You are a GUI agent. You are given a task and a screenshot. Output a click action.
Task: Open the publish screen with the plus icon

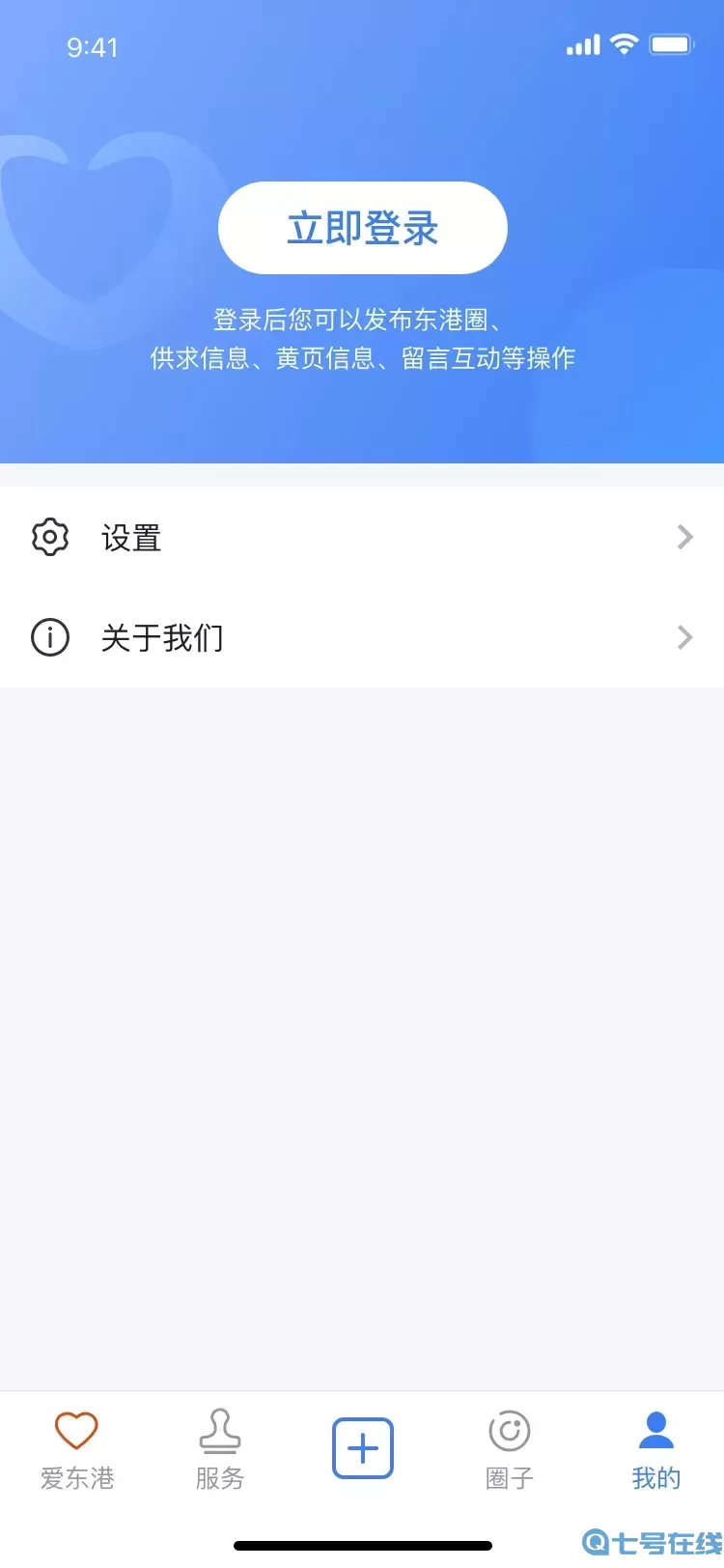click(362, 1447)
